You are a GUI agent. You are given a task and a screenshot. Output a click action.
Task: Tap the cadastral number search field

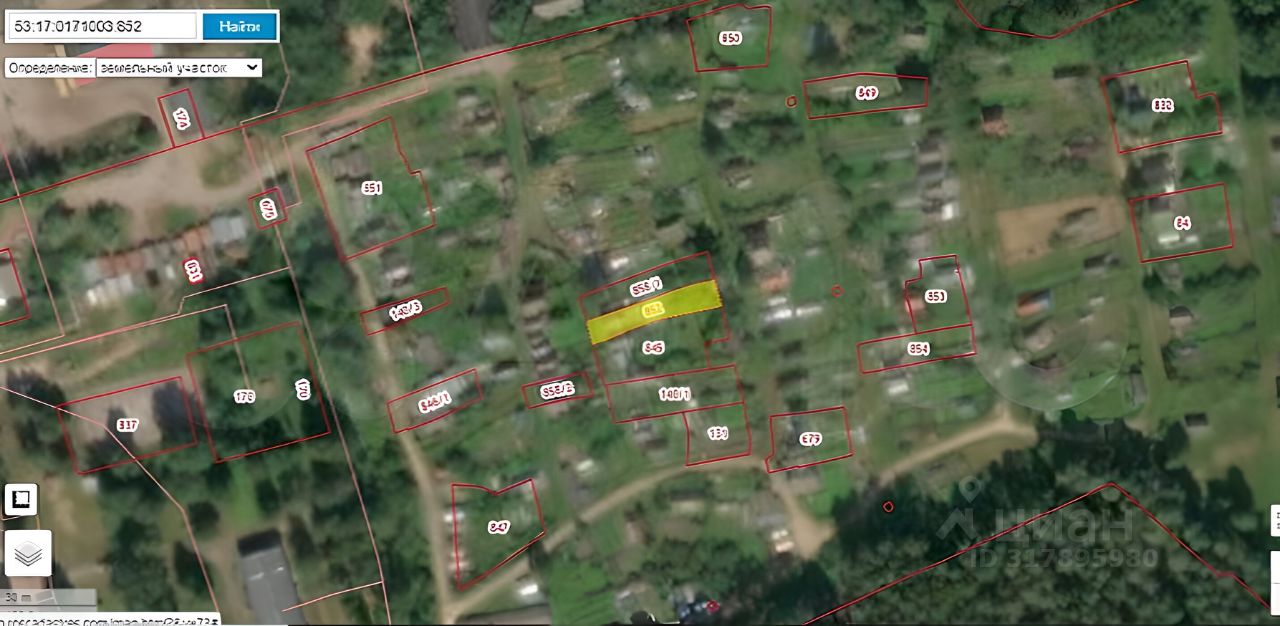pyautogui.click(x=101, y=27)
